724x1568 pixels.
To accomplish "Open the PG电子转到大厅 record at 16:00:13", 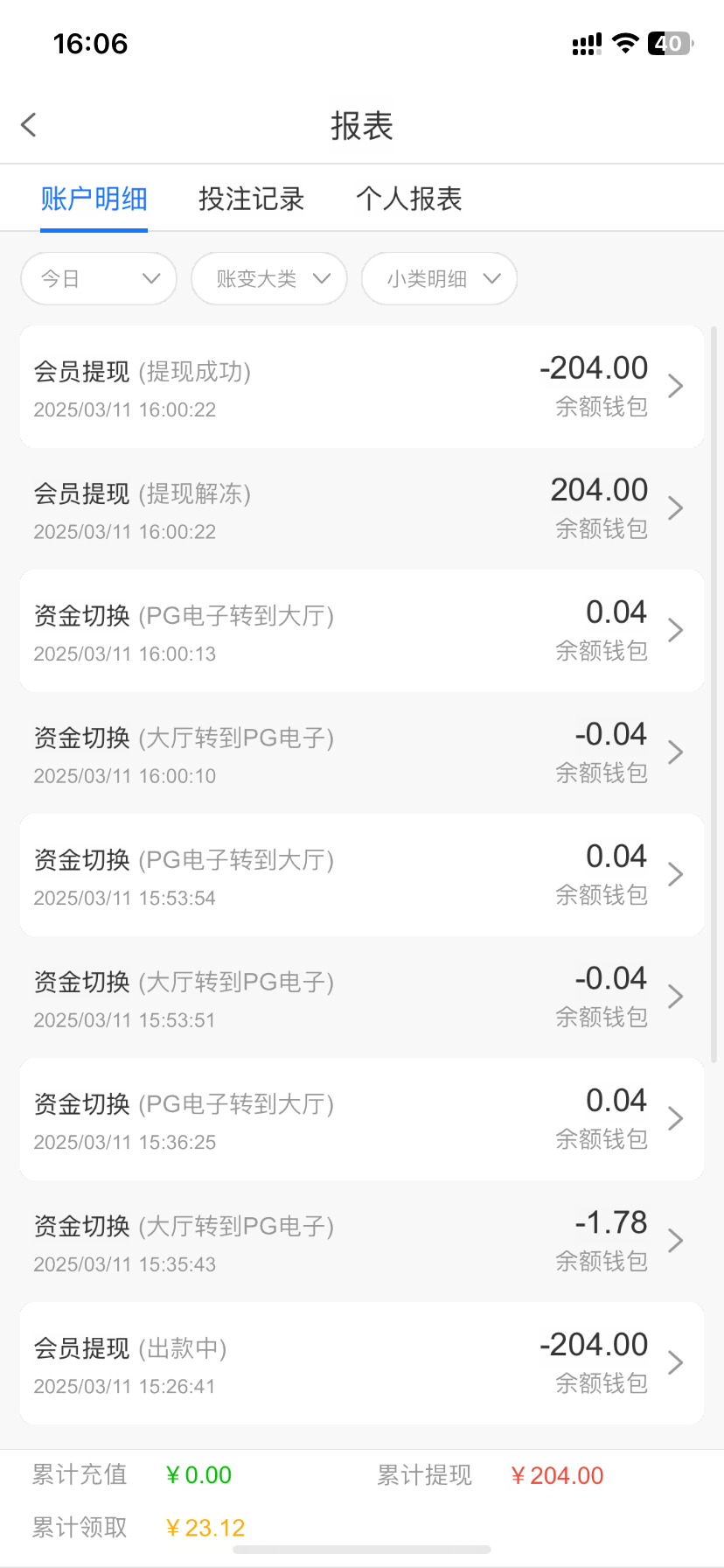I will (x=361, y=631).
